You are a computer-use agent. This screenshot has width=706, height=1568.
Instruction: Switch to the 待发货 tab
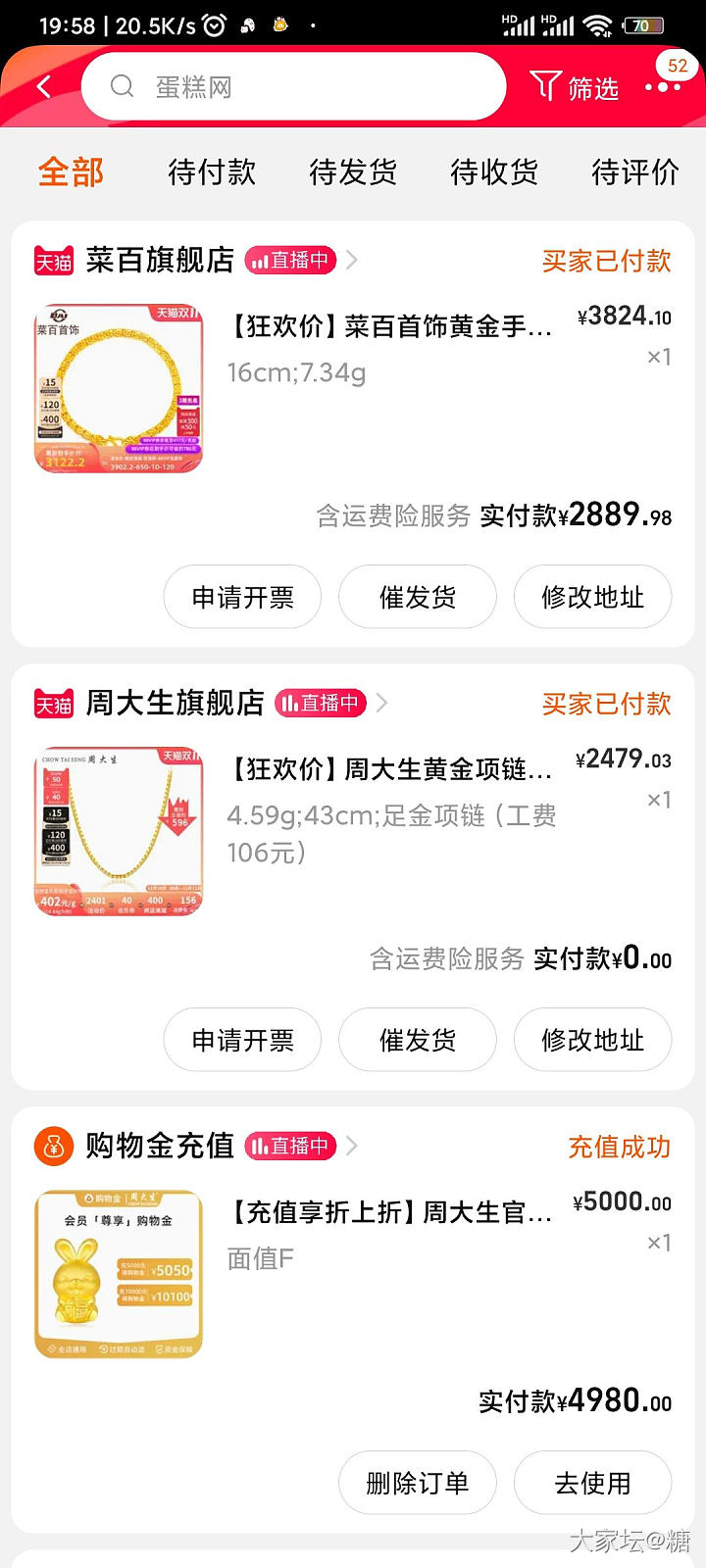[353, 172]
